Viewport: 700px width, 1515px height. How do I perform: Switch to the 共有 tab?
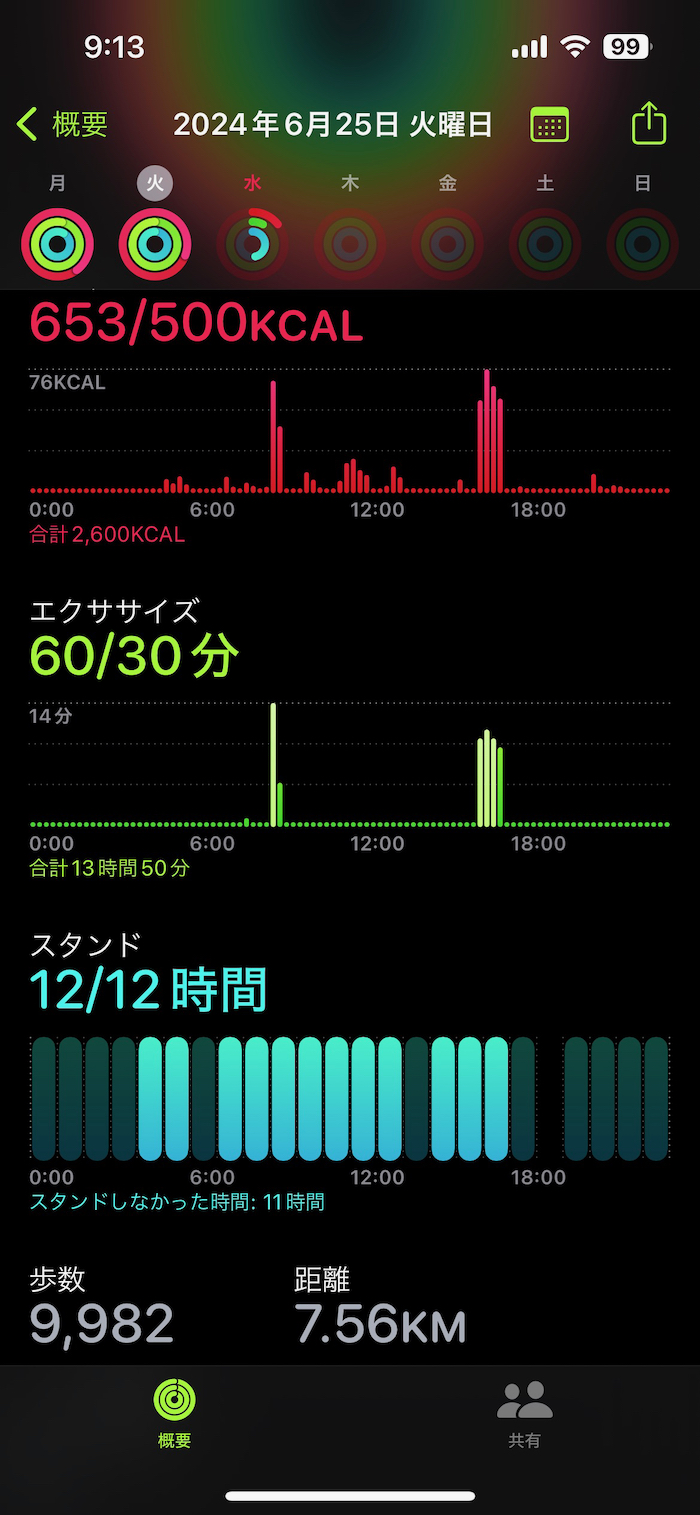pos(525,1413)
